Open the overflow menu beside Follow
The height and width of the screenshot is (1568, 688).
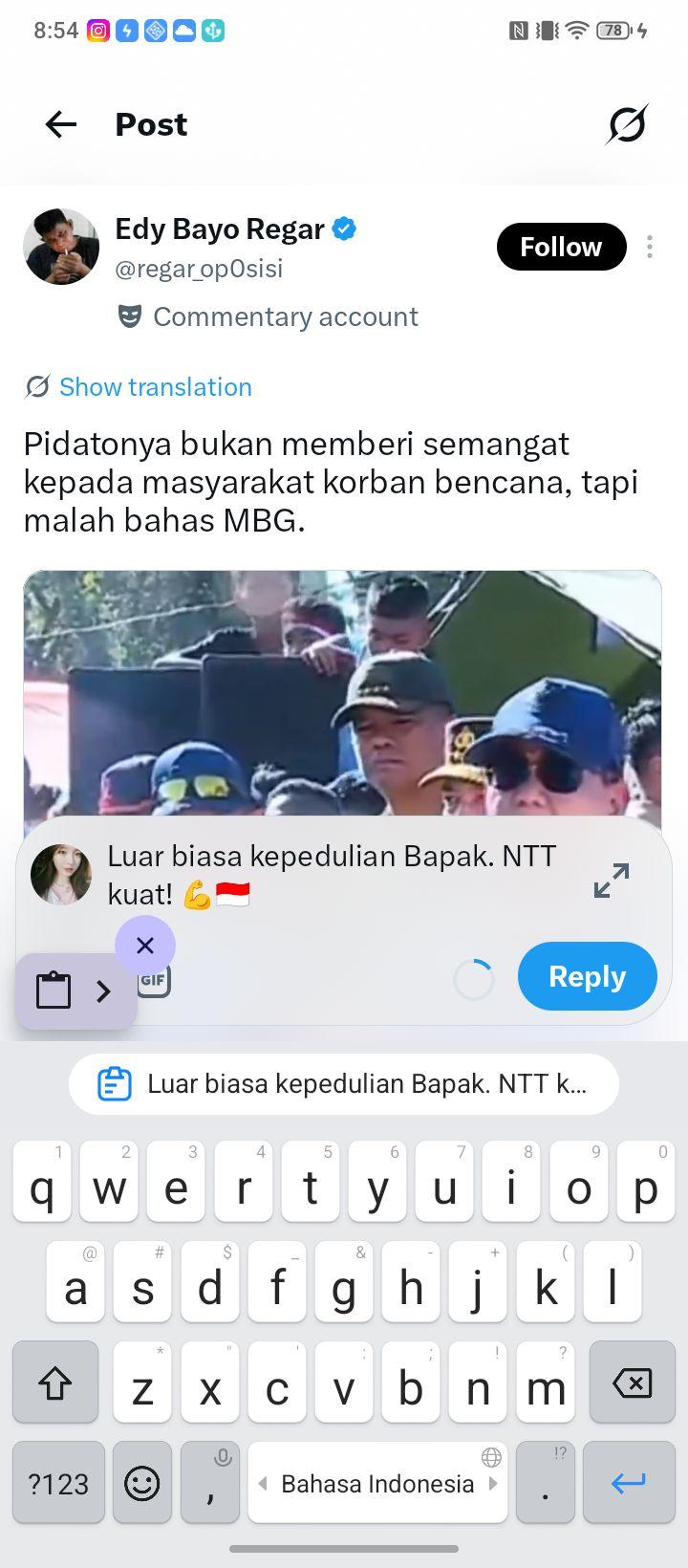(650, 247)
